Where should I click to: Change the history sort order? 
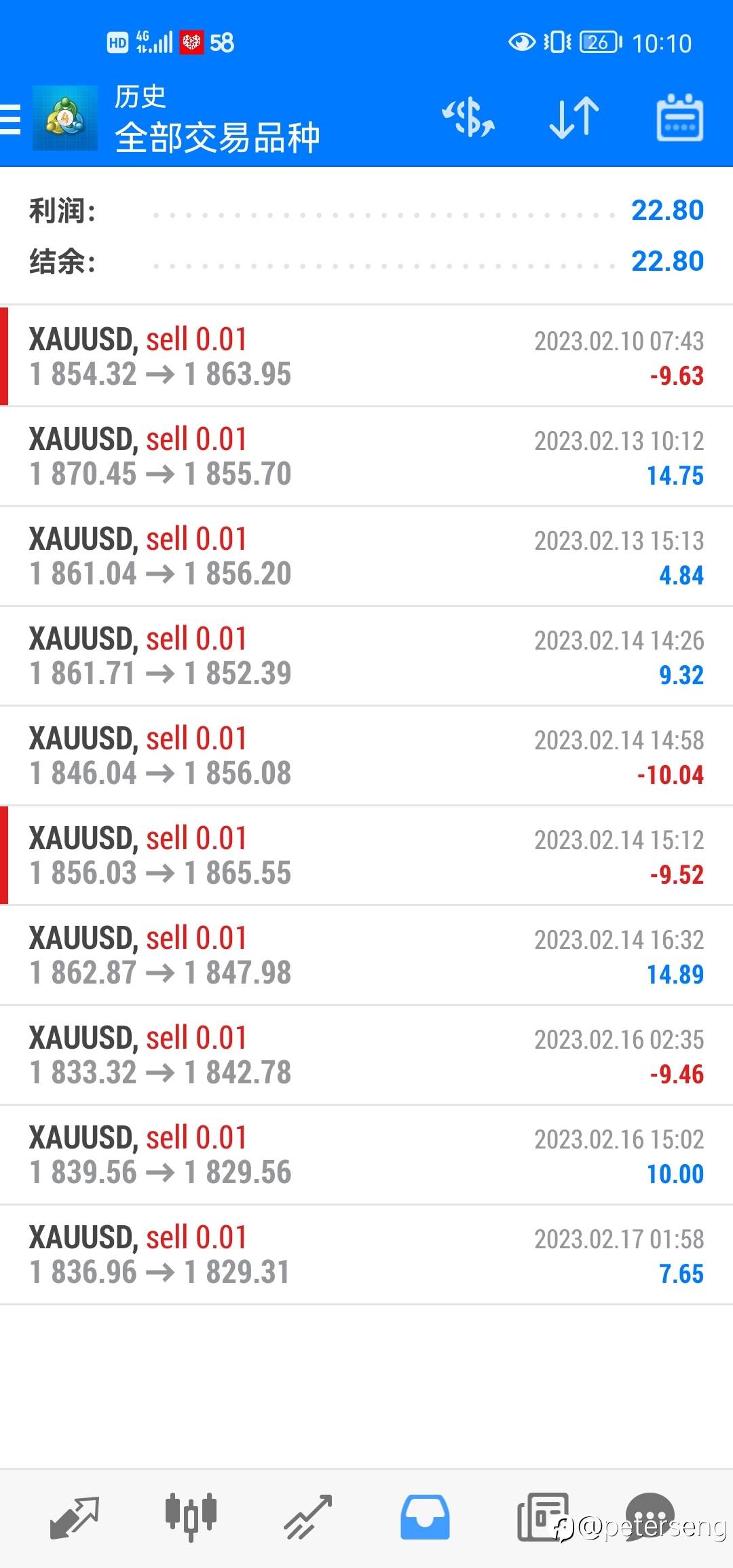pos(574,118)
